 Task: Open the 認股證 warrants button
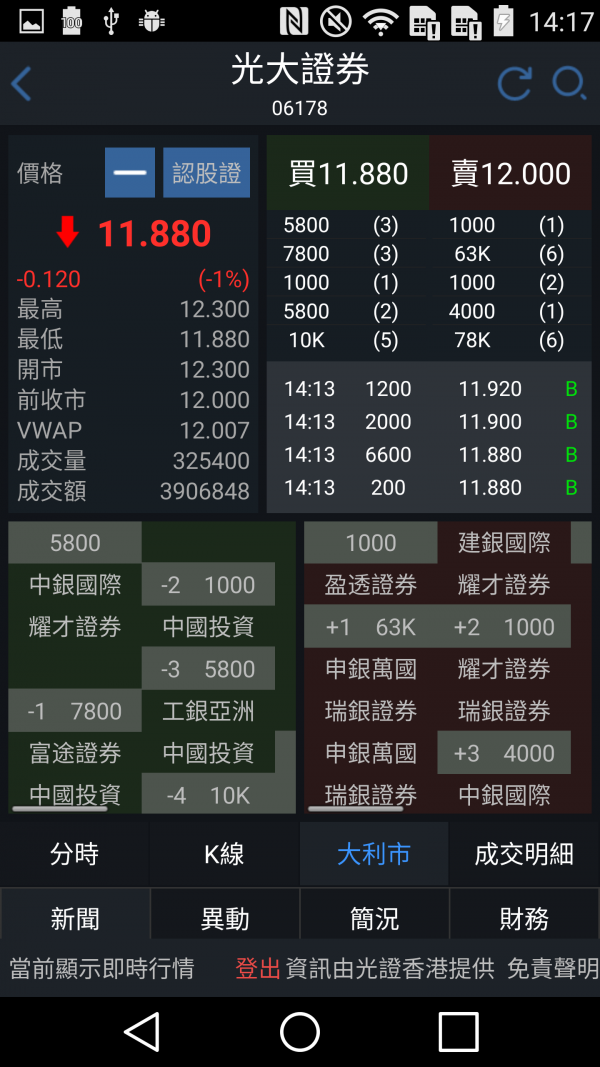[206, 173]
